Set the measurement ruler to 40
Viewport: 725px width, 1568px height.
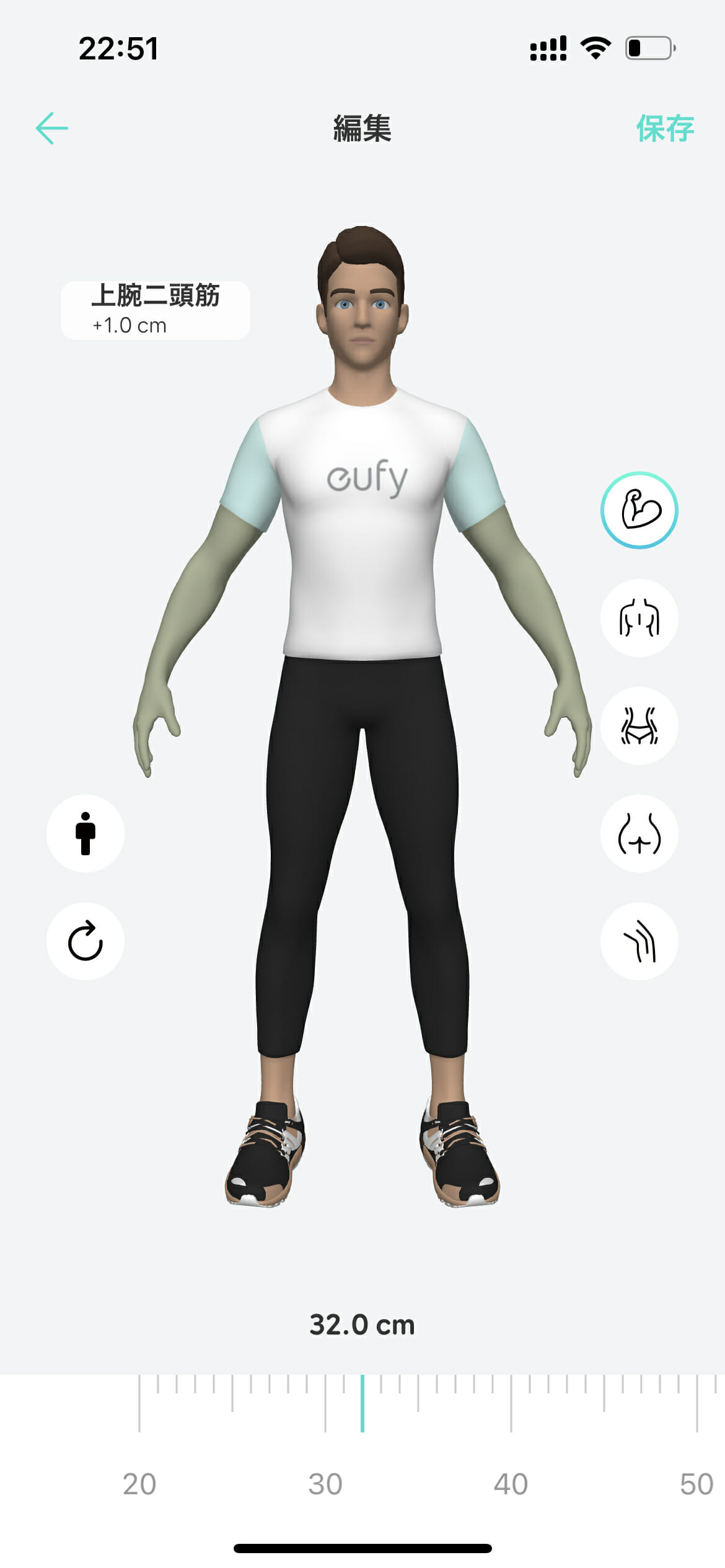click(x=511, y=1403)
